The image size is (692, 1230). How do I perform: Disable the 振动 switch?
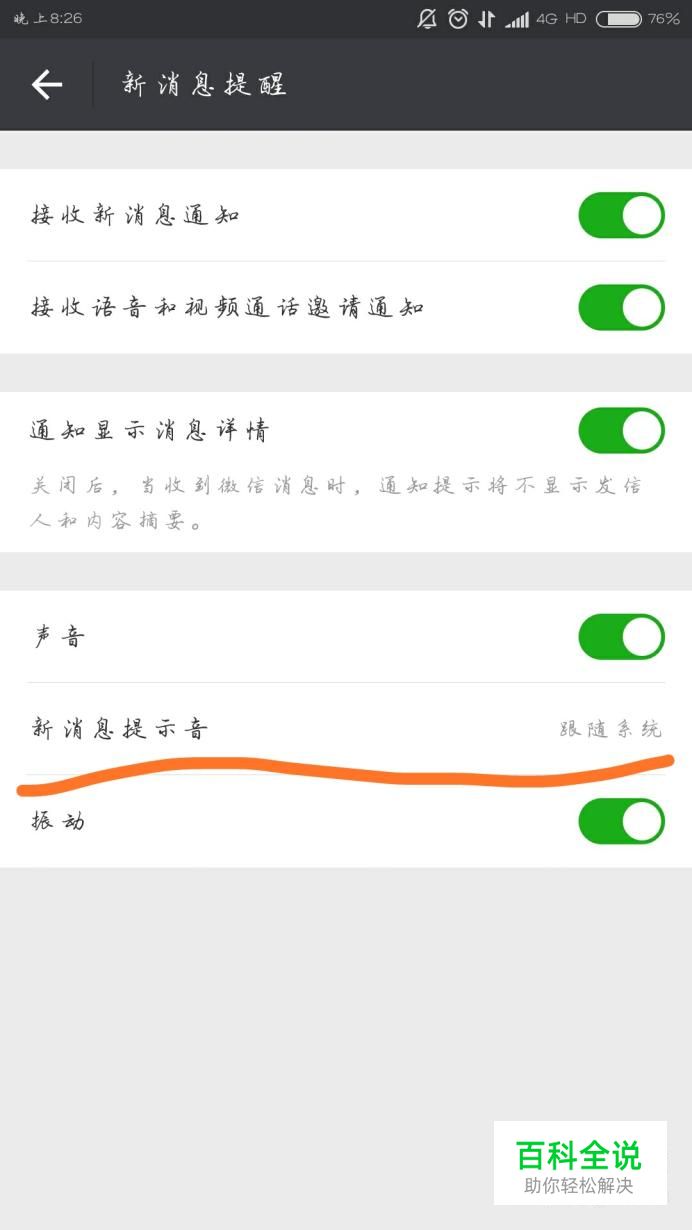click(x=621, y=821)
